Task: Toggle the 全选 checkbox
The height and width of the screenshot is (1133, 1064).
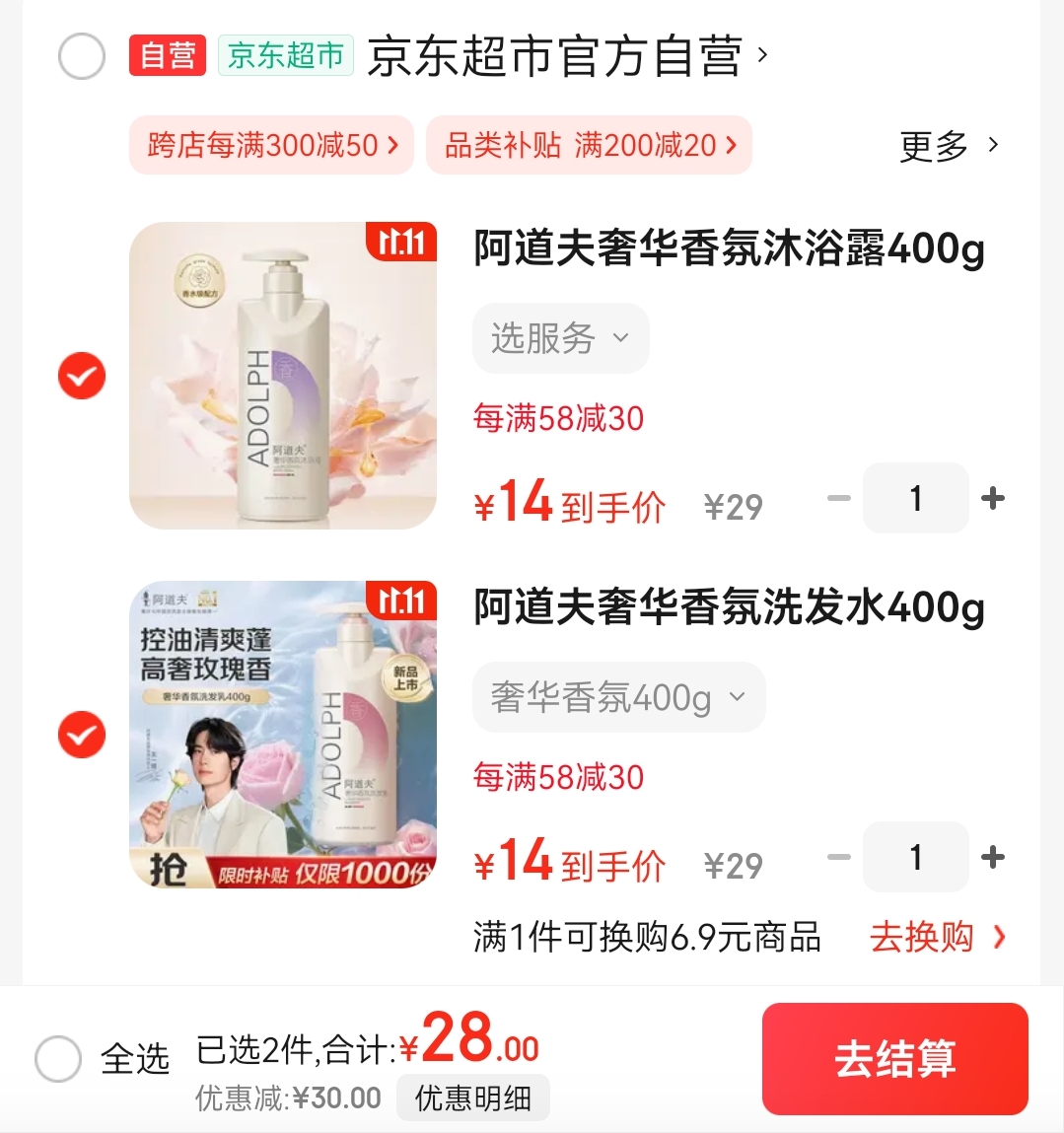Action: coord(58,1059)
